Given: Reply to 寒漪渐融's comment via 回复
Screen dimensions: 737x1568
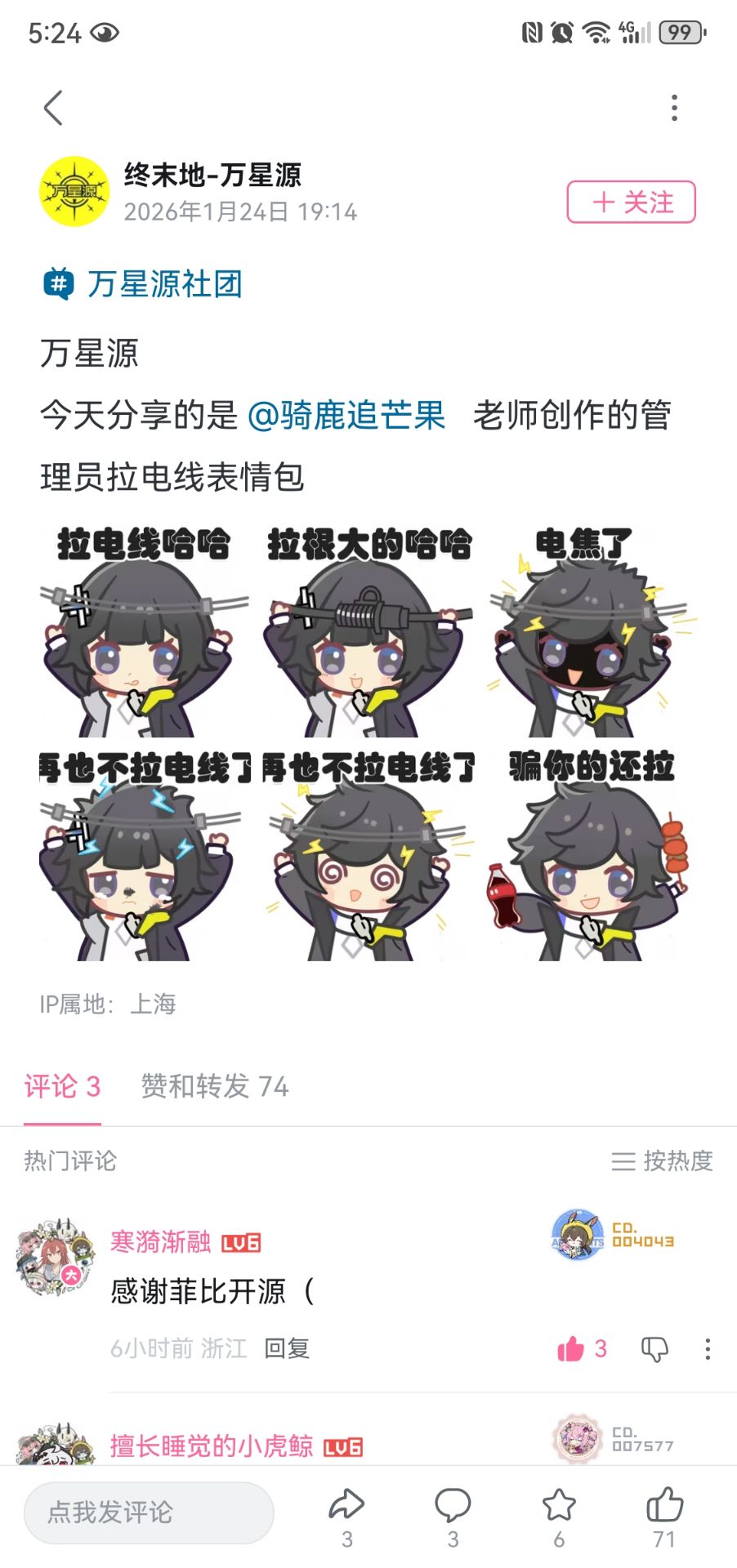Looking at the screenshot, I should (x=287, y=1348).
